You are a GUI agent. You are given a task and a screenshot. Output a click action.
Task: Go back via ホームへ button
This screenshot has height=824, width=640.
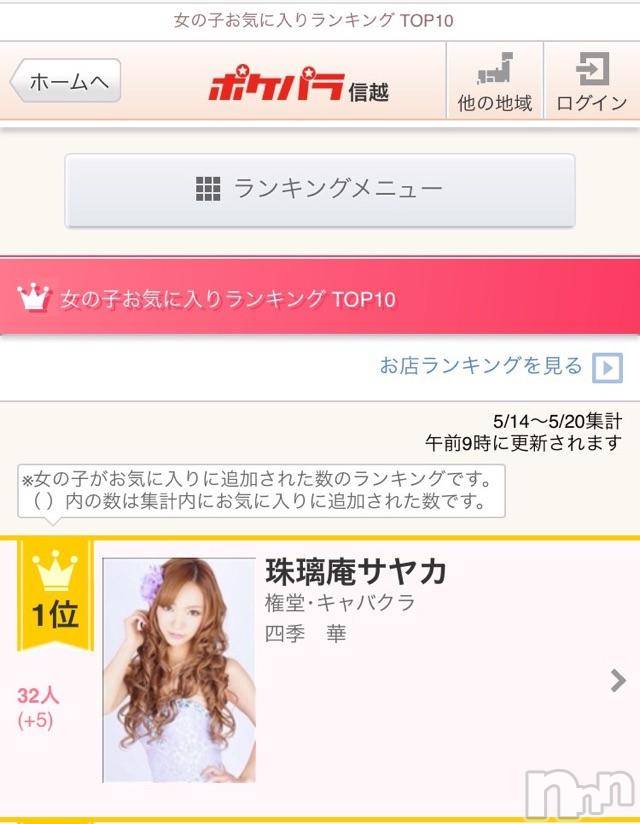coord(67,81)
